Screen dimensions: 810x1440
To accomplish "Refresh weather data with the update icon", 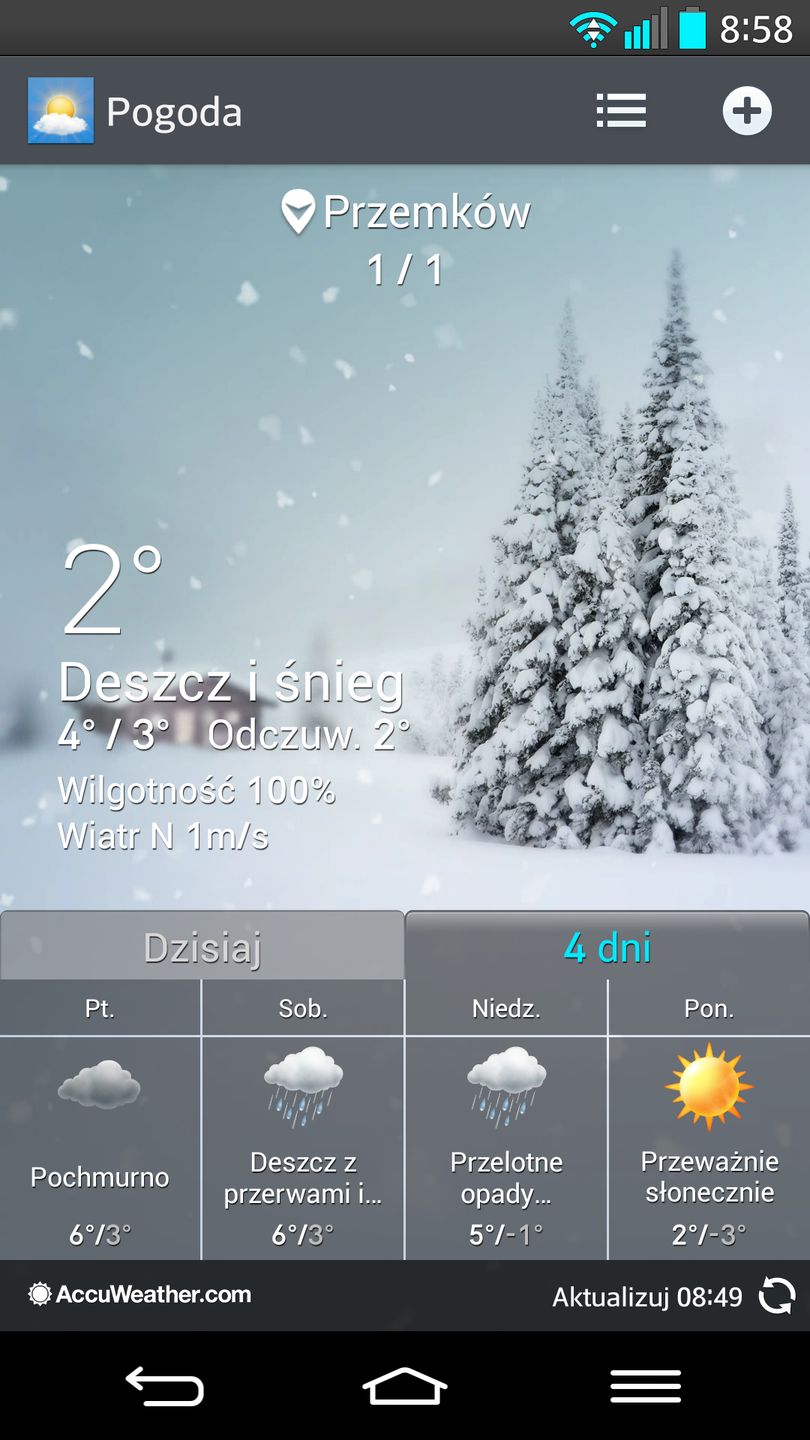I will 777,1296.
